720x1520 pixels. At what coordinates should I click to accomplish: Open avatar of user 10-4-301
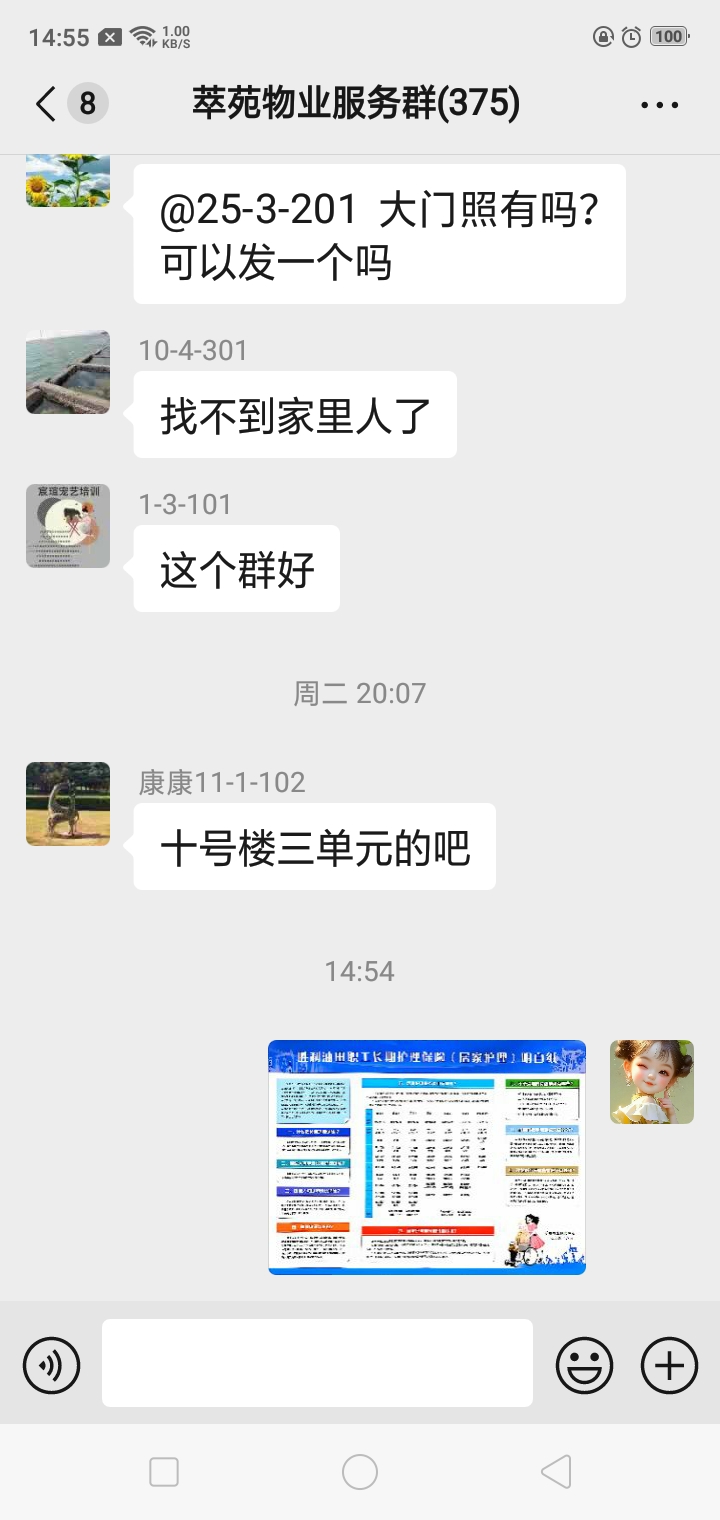(x=68, y=372)
